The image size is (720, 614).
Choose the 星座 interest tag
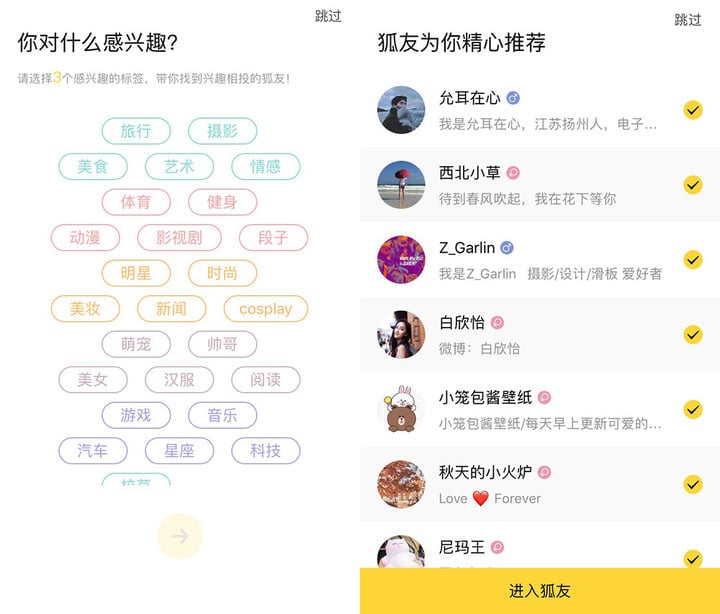click(x=179, y=451)
